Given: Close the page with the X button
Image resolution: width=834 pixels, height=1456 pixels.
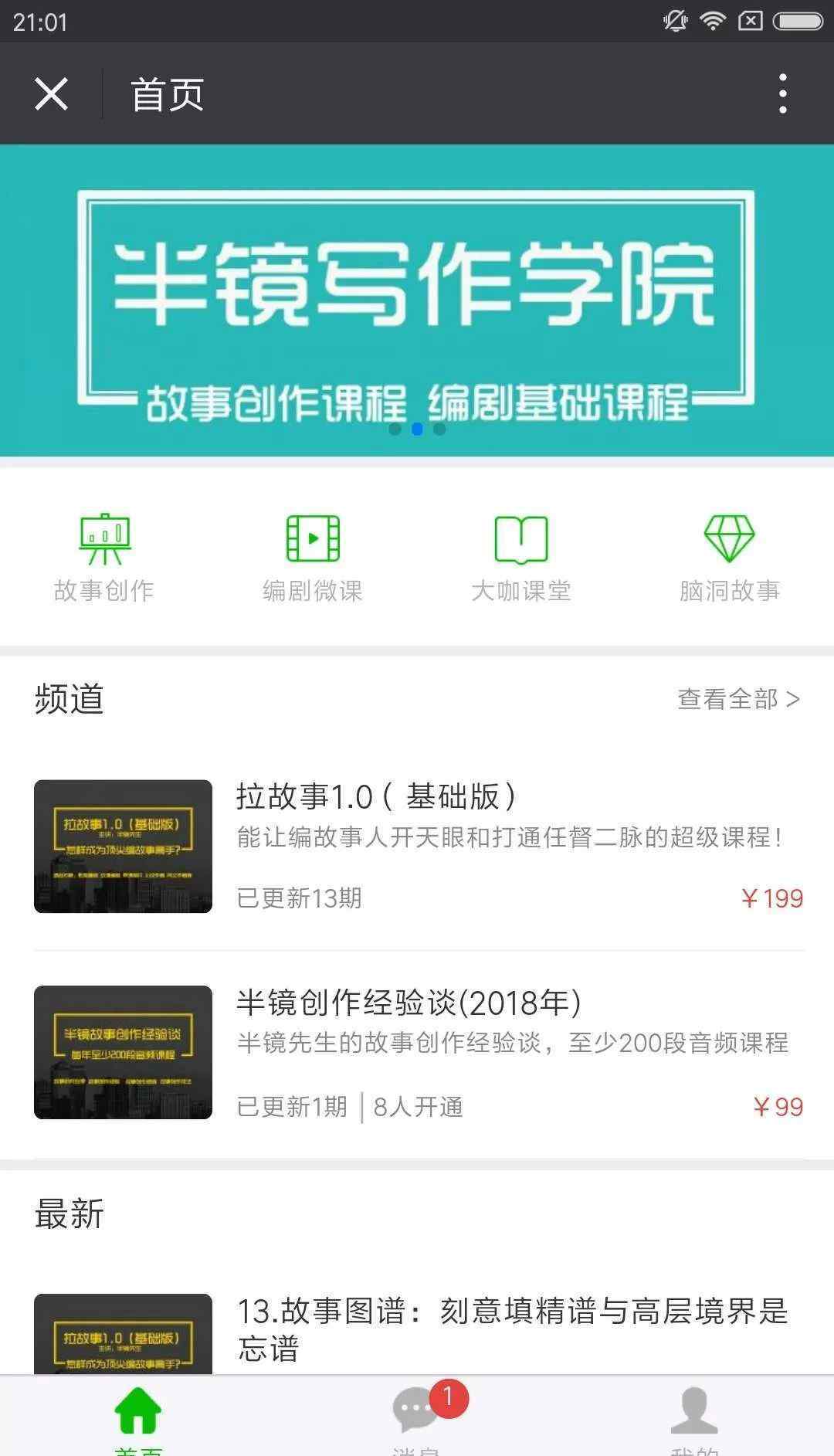Looking at the screenshot, I should (x=51, y=94).
